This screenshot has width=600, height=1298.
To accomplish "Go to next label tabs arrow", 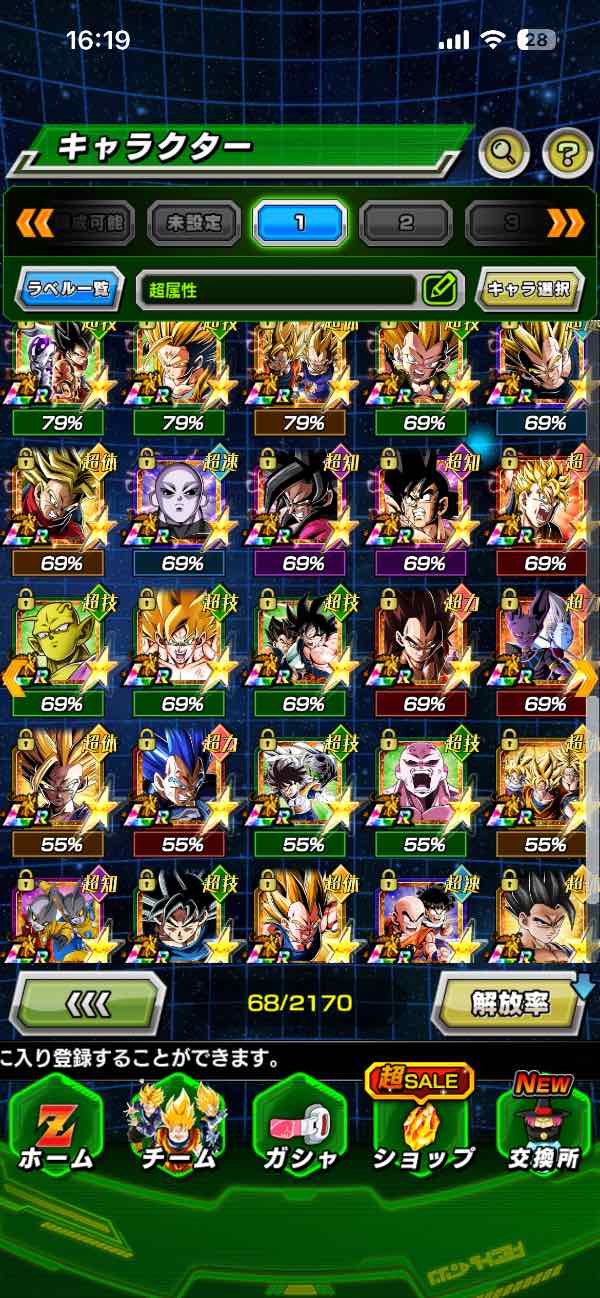I will (565, 222).
